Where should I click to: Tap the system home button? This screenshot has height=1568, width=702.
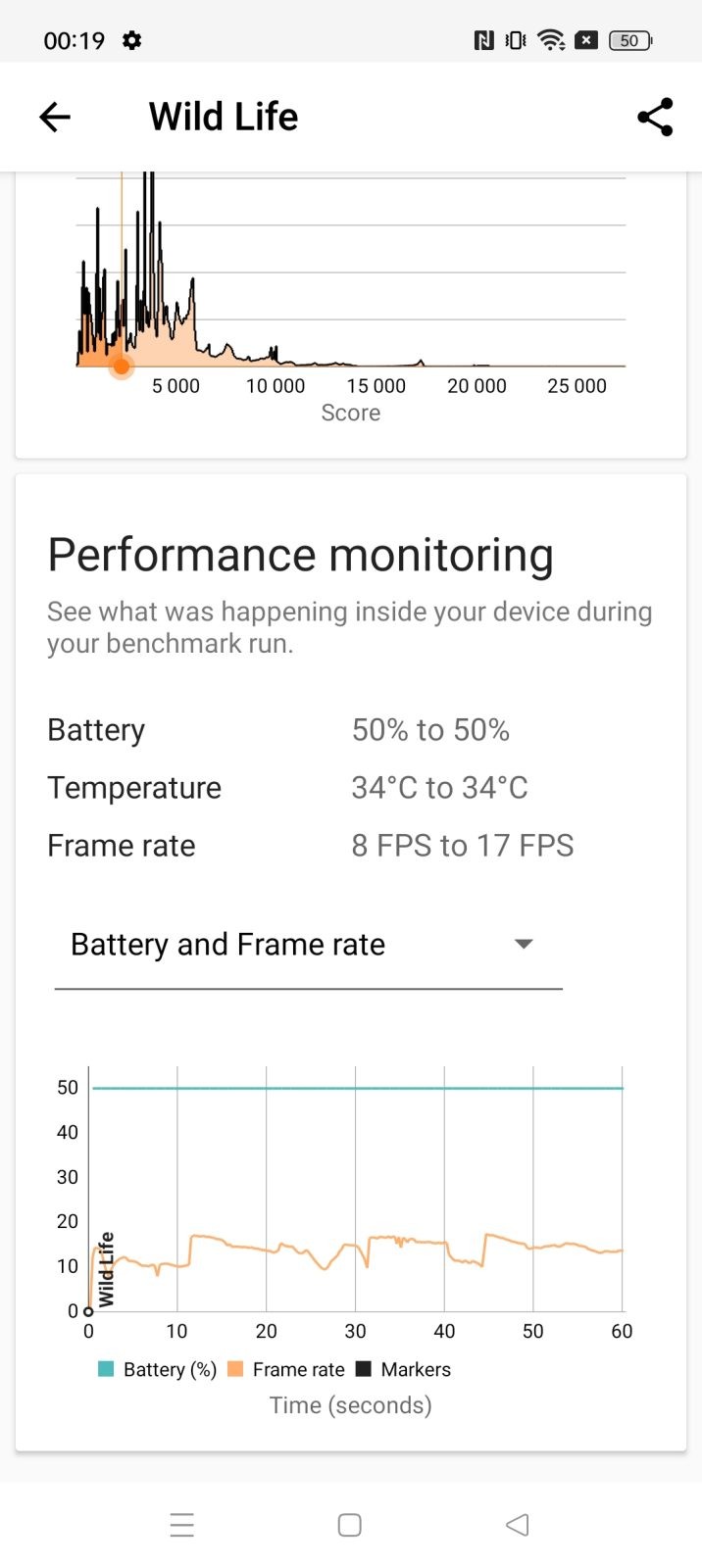350,1525
